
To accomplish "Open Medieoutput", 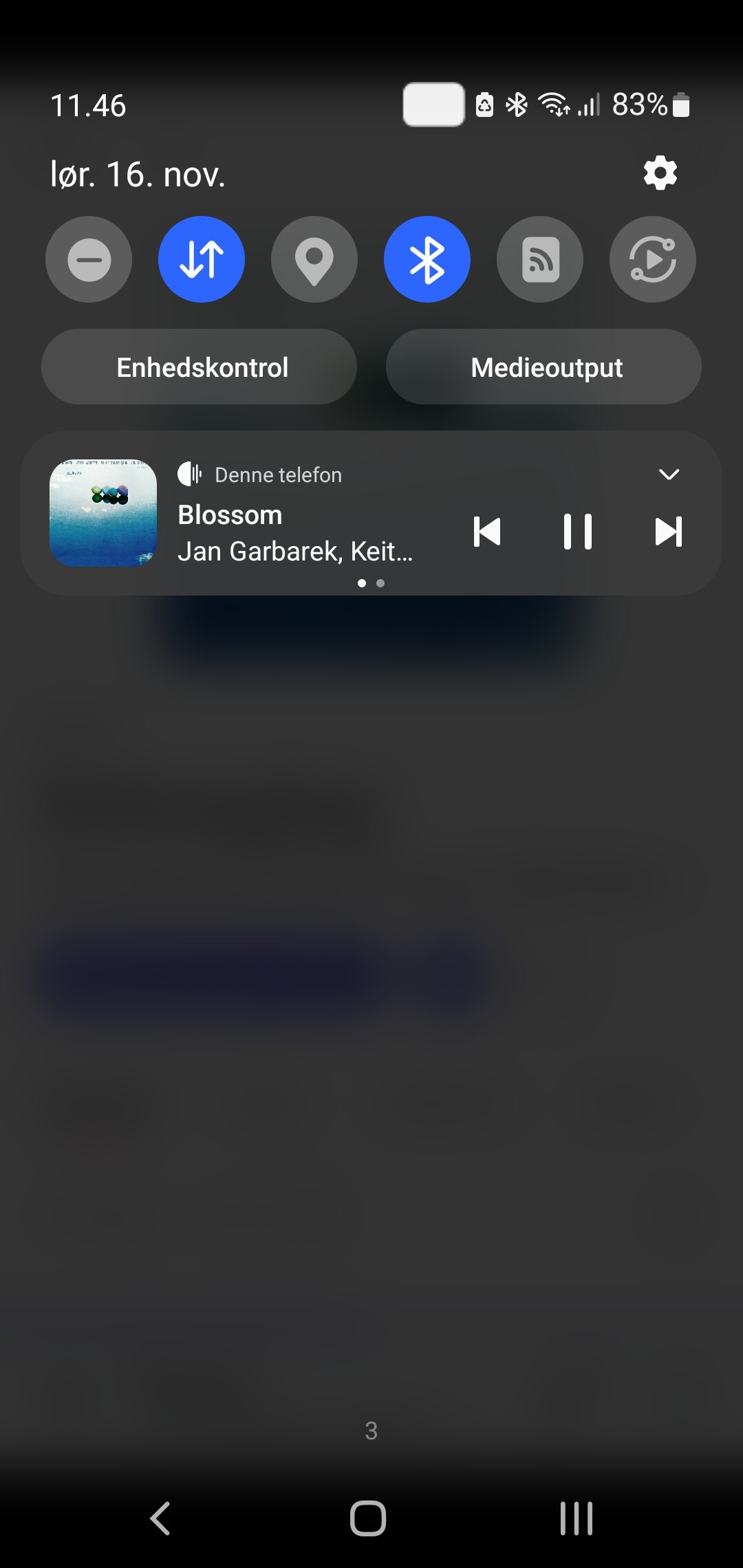I will pos(543,367).
